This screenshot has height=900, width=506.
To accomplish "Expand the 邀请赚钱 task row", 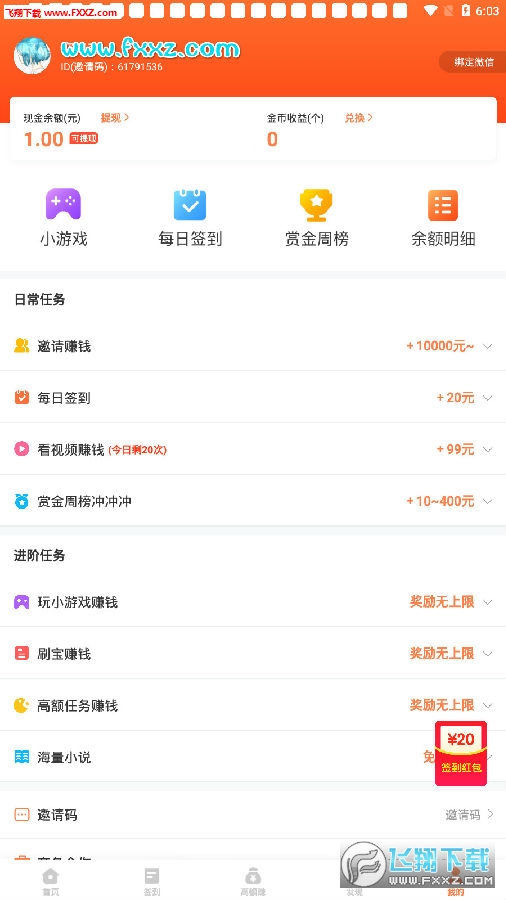I will point(253,346).
